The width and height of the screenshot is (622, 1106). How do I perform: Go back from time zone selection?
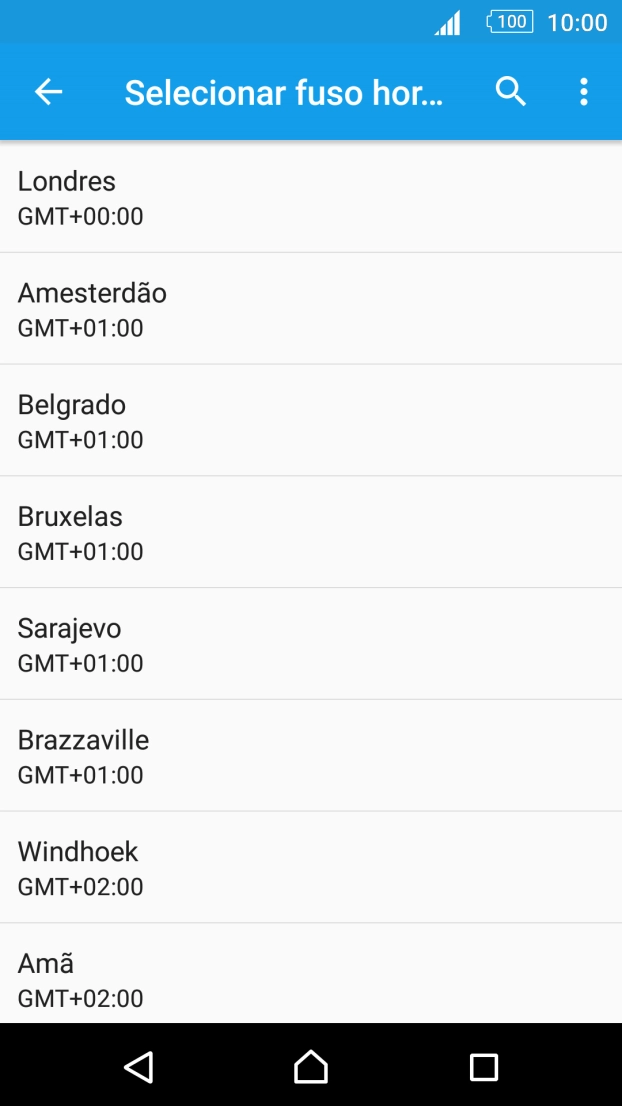(x=48, y=92)
